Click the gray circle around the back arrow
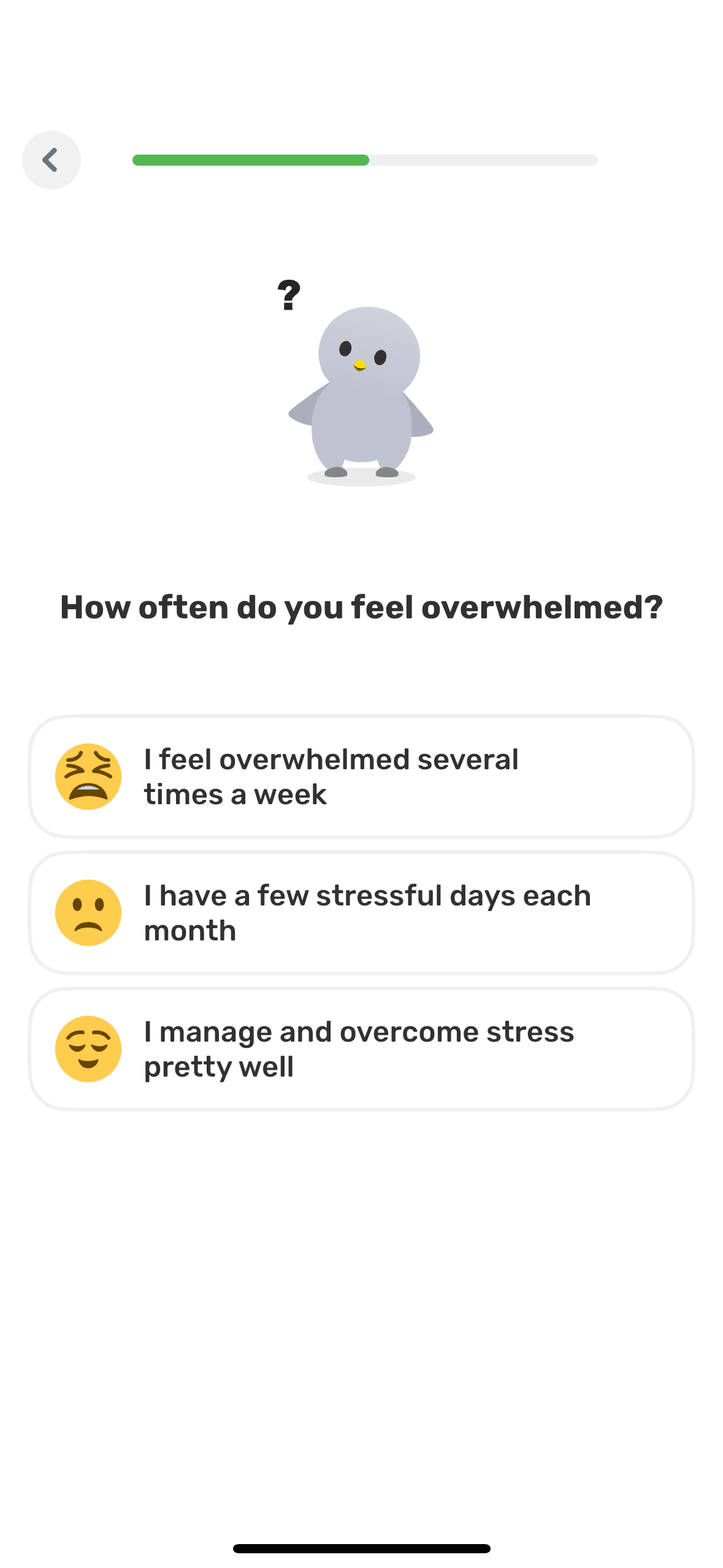The image size is (723, 1568). 51,160
